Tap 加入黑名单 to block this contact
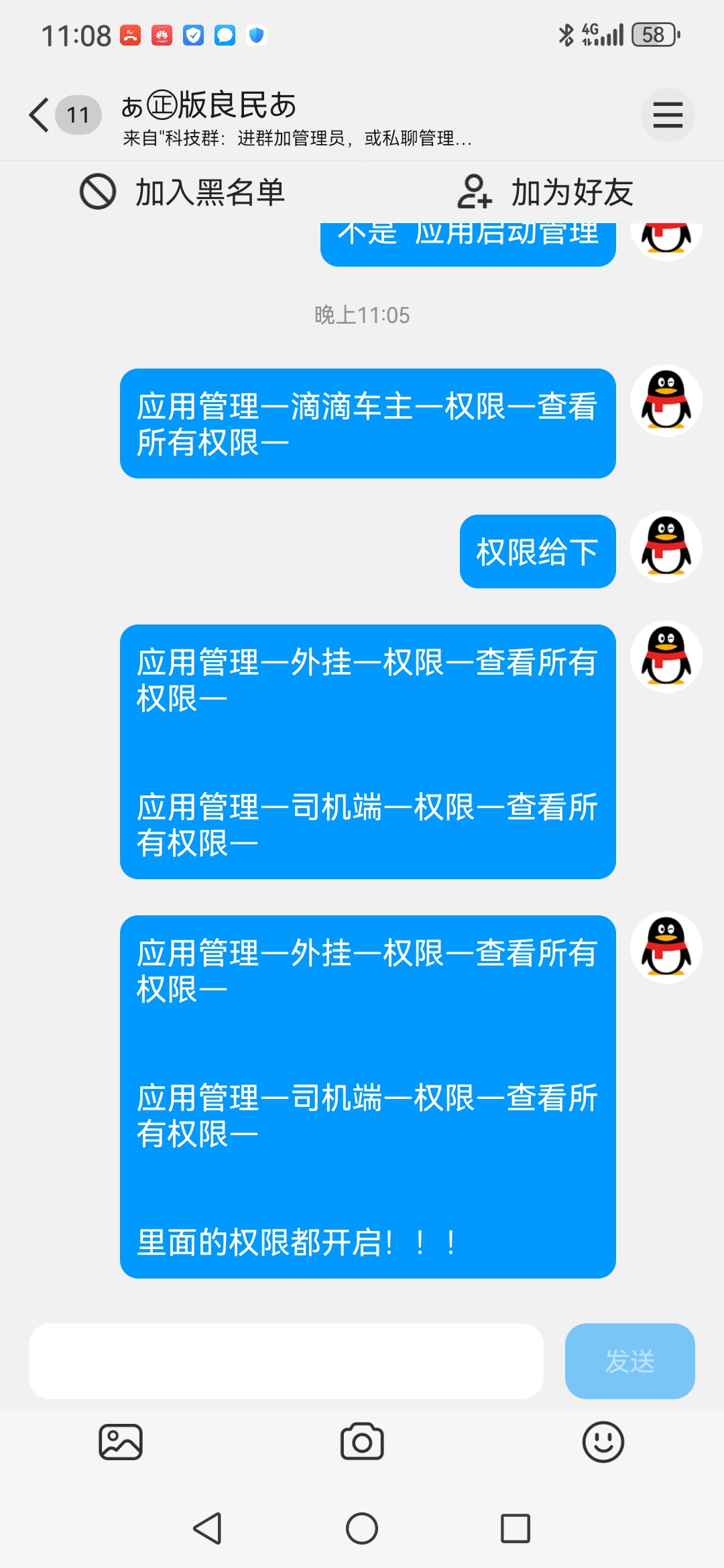The width and height of the screenshot is (724, 1568). 182,192
